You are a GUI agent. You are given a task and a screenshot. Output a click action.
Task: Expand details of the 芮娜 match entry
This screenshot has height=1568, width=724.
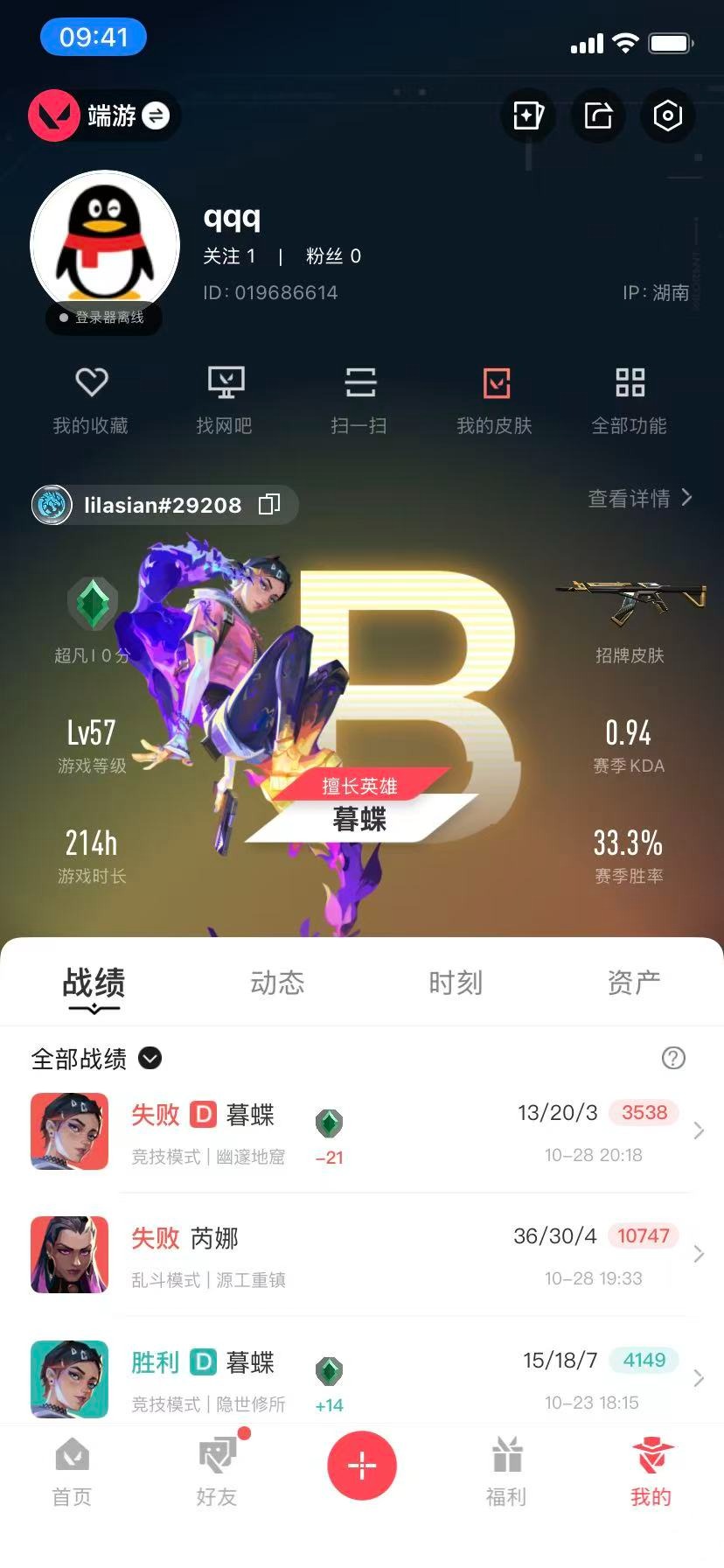699,1255
